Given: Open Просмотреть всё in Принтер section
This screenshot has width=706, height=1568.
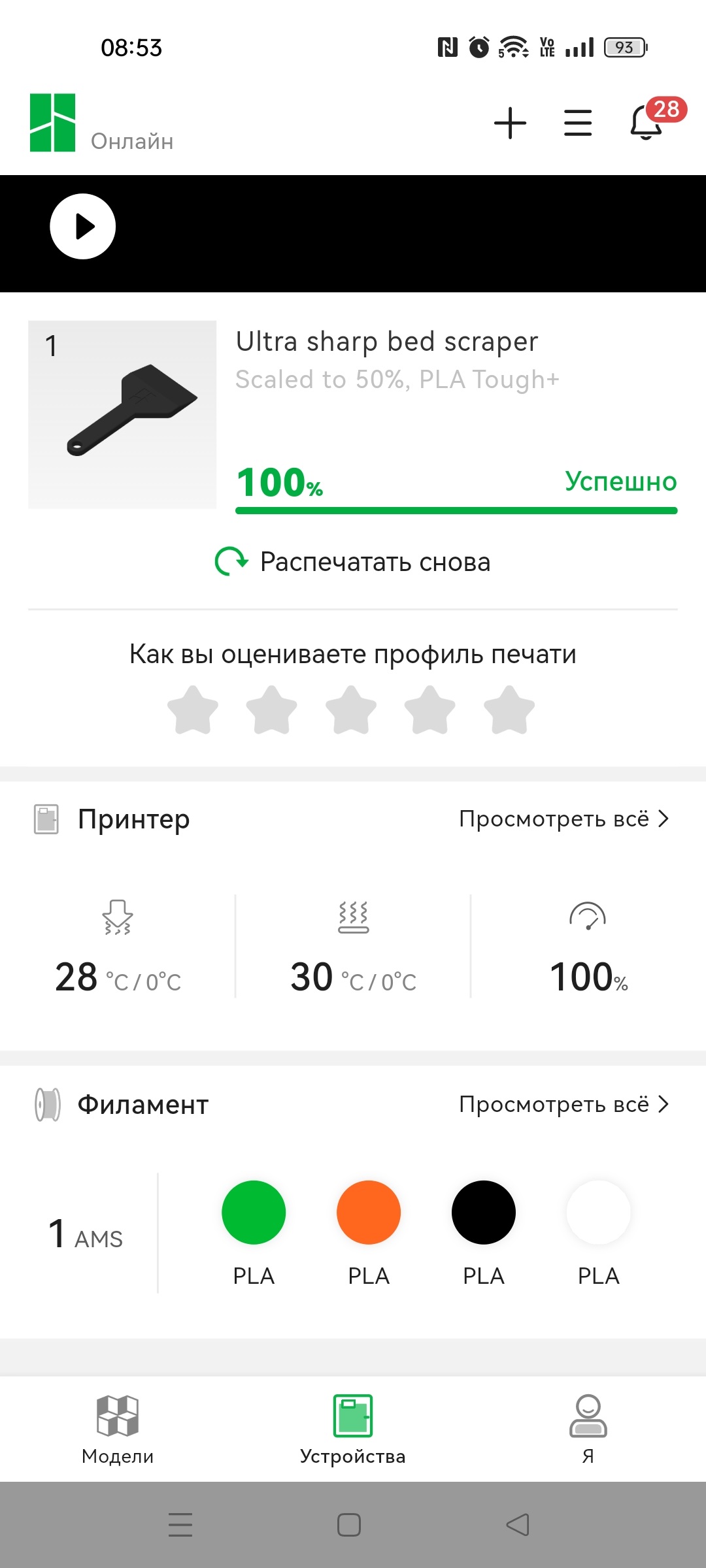Looking at the screenshot, I should 563,819.
